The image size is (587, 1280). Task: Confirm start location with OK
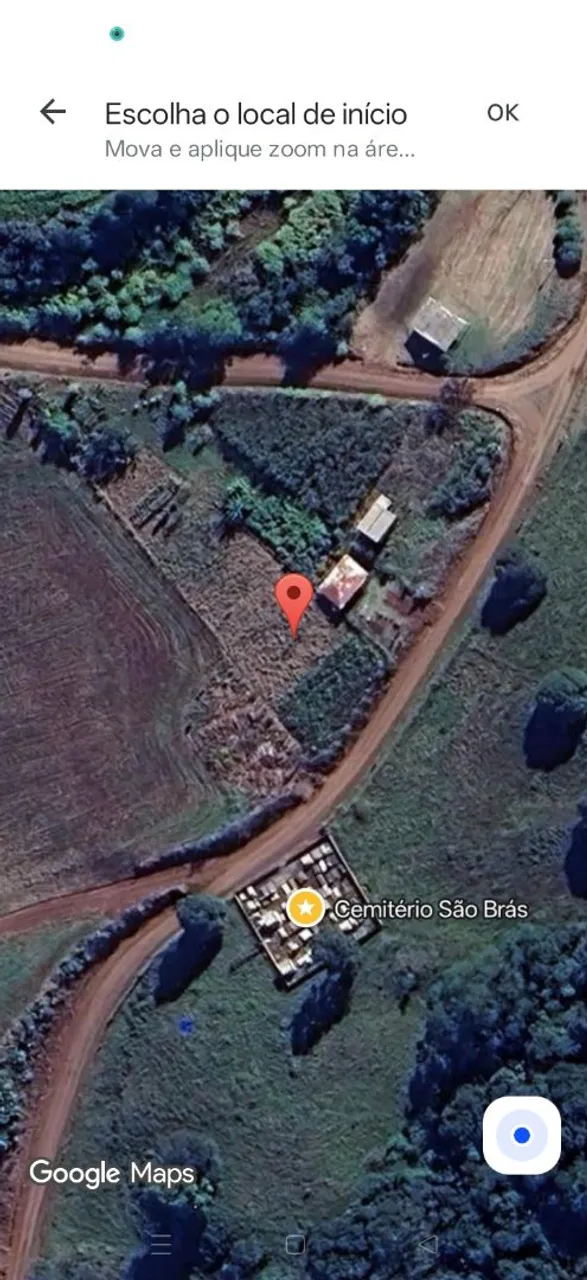click(503, 113)
